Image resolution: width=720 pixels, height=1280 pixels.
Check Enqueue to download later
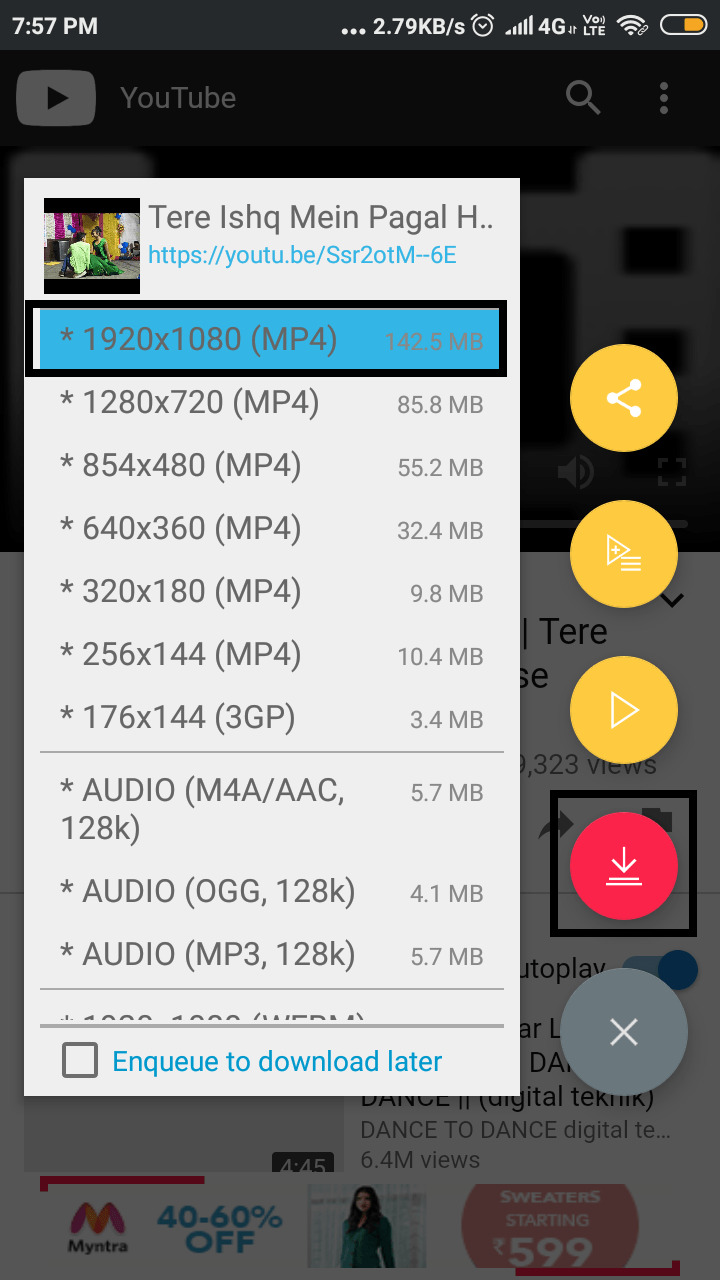80,1060
